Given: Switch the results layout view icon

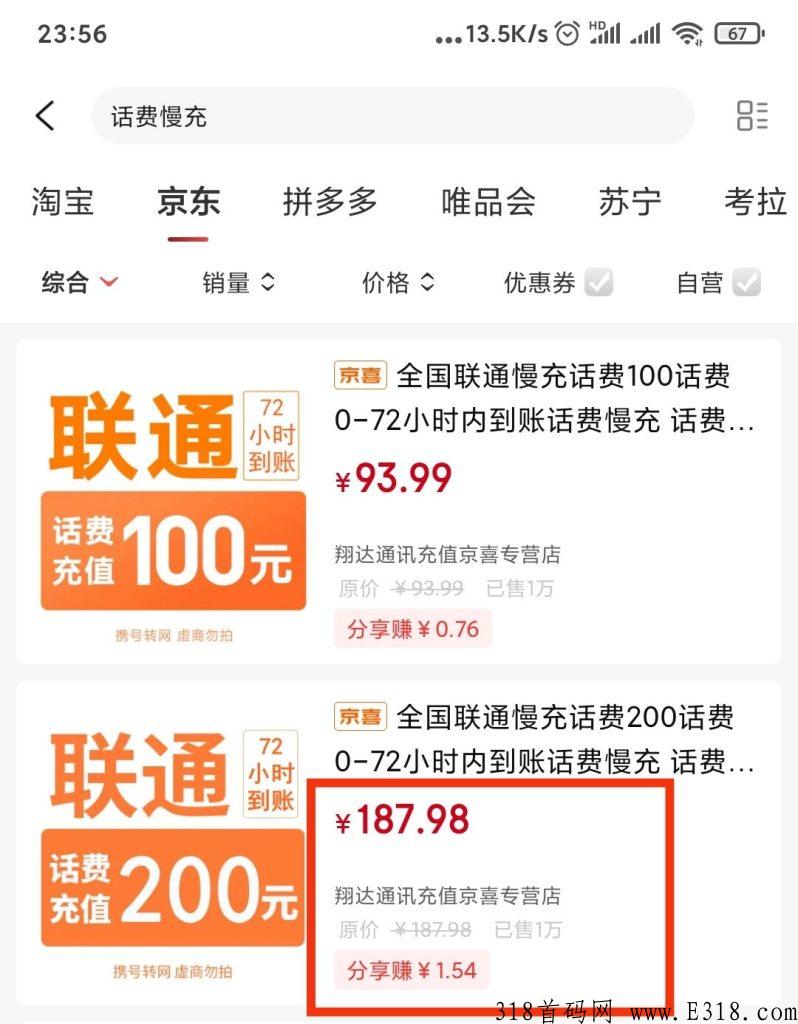Looking at the screenshot, I should point(752,116).
